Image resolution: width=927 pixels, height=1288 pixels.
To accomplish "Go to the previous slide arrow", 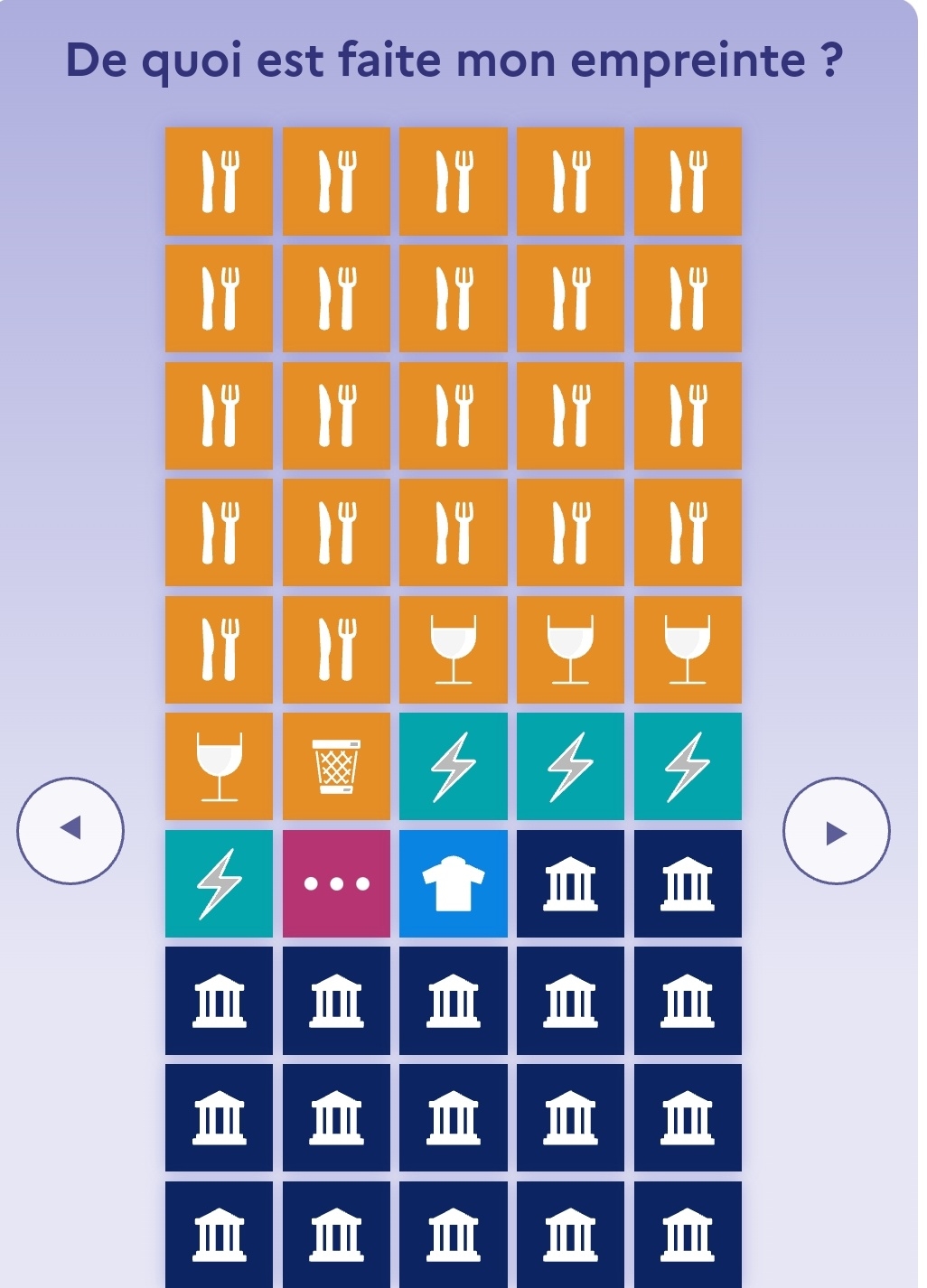I will (70, 830).
